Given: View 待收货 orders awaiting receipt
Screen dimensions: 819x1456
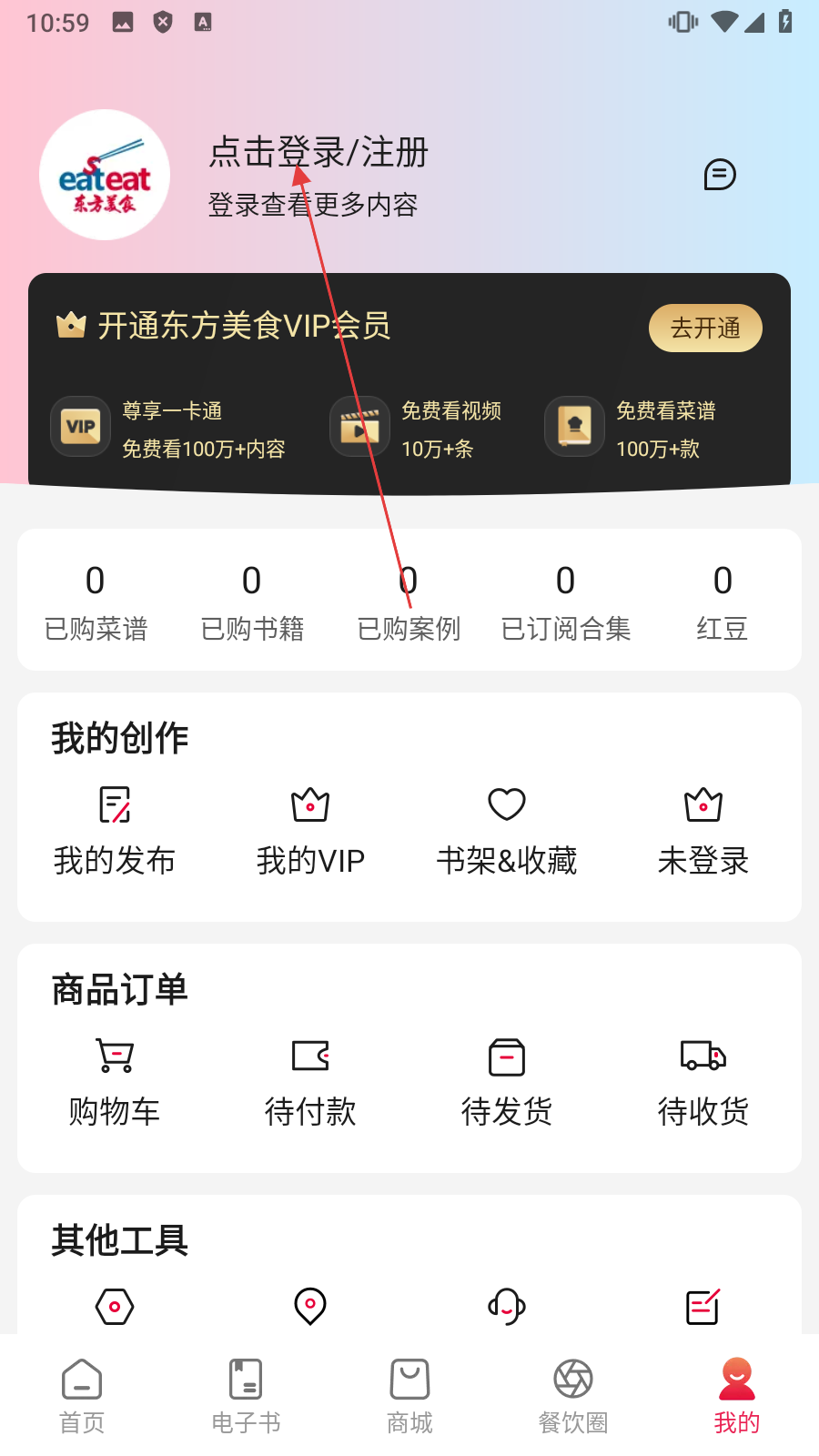Looking at the screenshot, I should click(703, 1081).
